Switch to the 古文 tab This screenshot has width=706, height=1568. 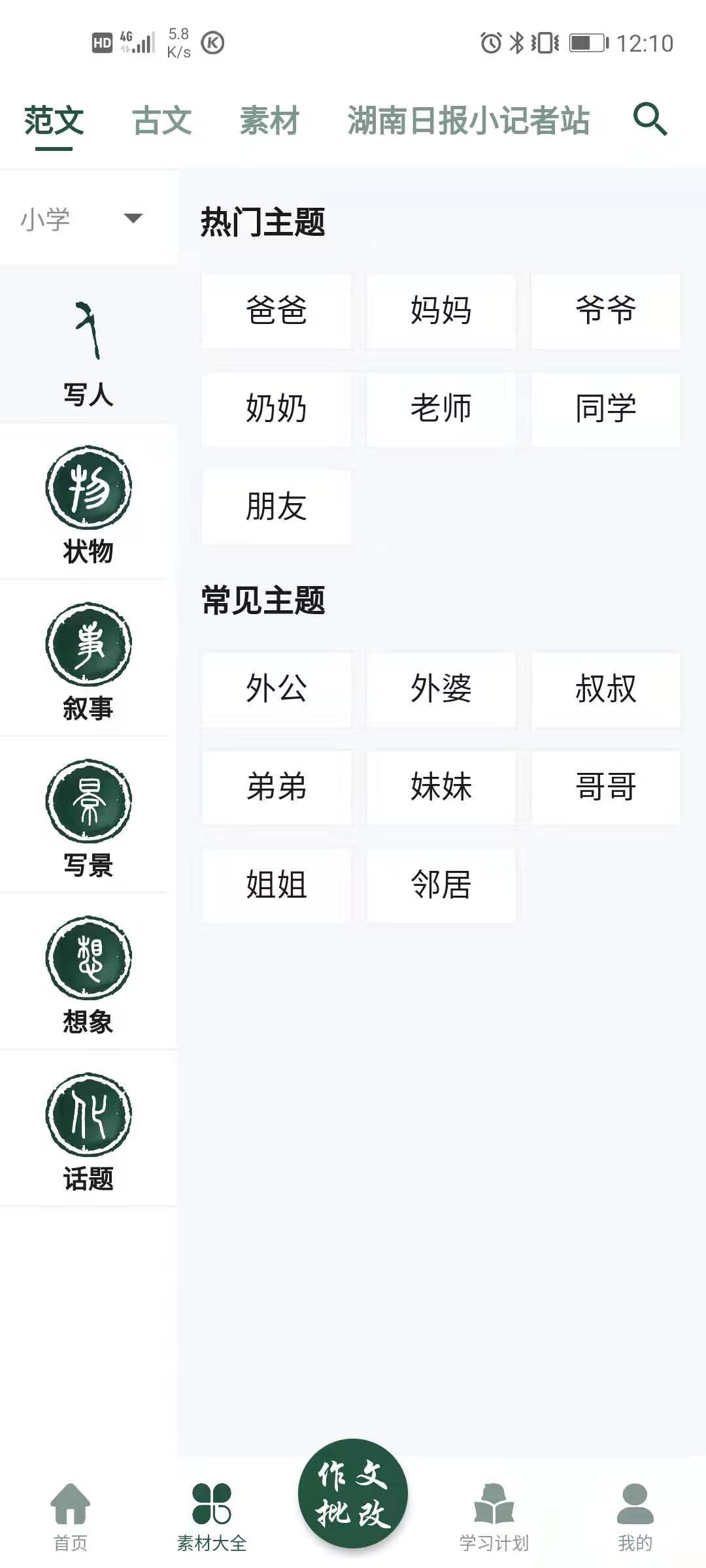click(161, 121)
